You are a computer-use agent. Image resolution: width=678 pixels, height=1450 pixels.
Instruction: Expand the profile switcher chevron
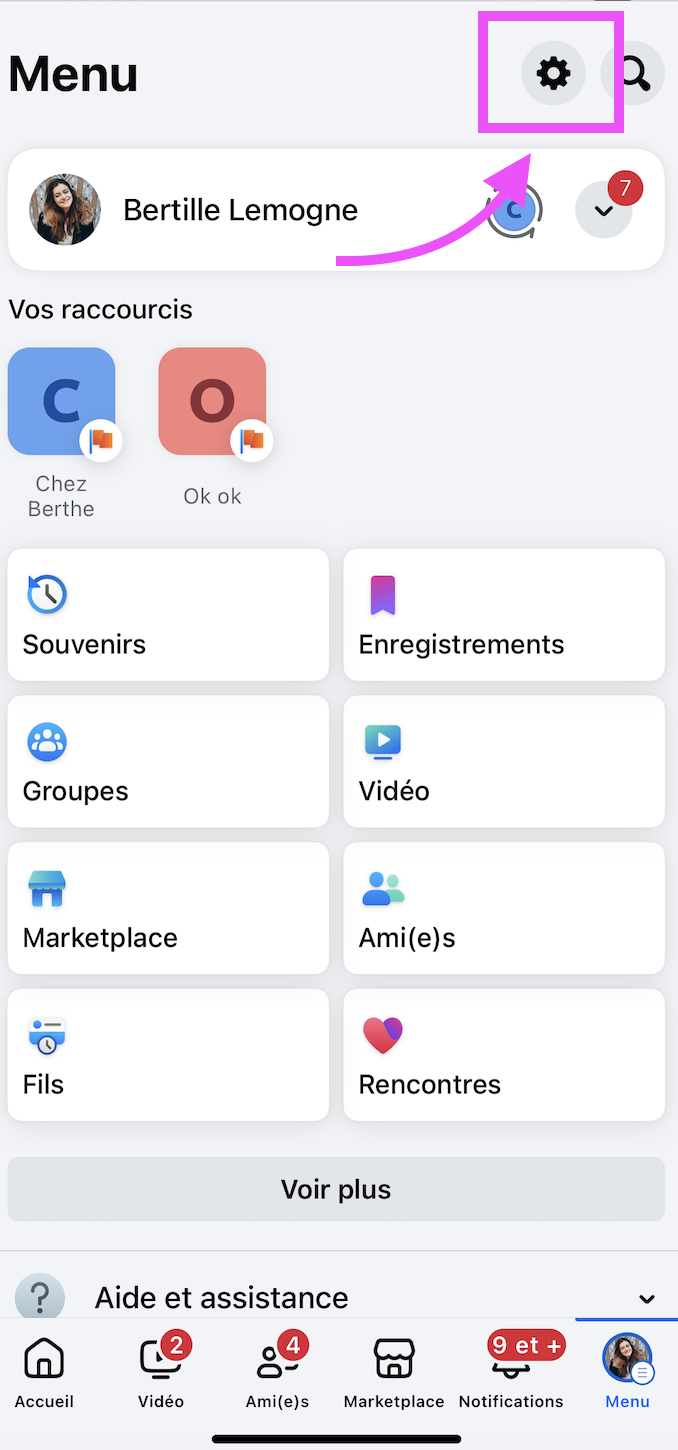click(604, 210)
